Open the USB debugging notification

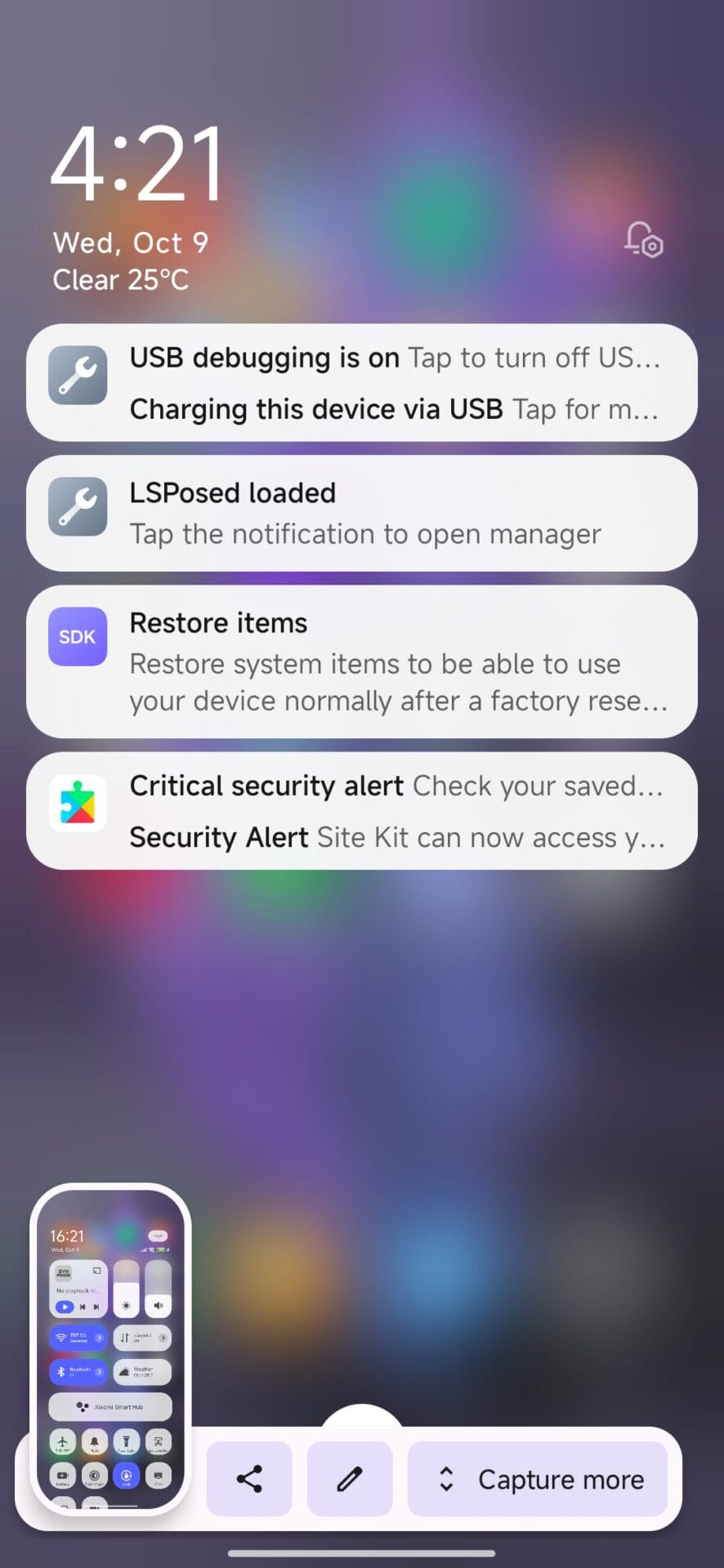point(395,359)
